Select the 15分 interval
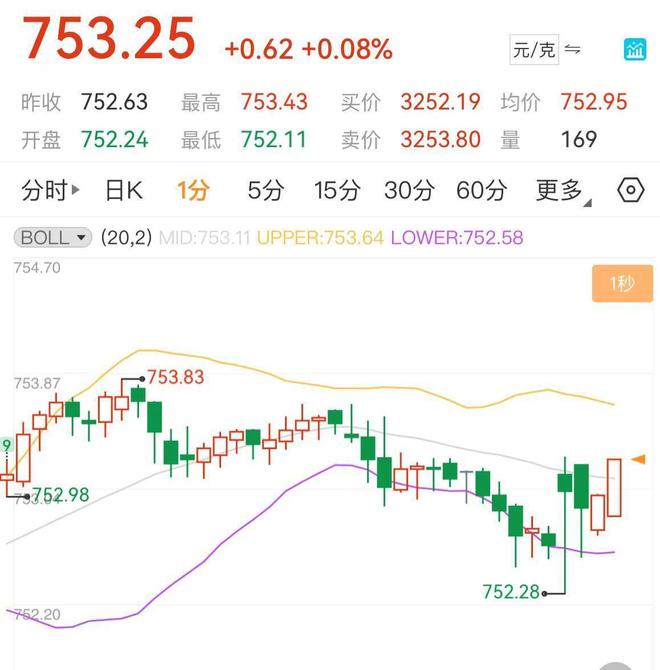 [336, 190]
